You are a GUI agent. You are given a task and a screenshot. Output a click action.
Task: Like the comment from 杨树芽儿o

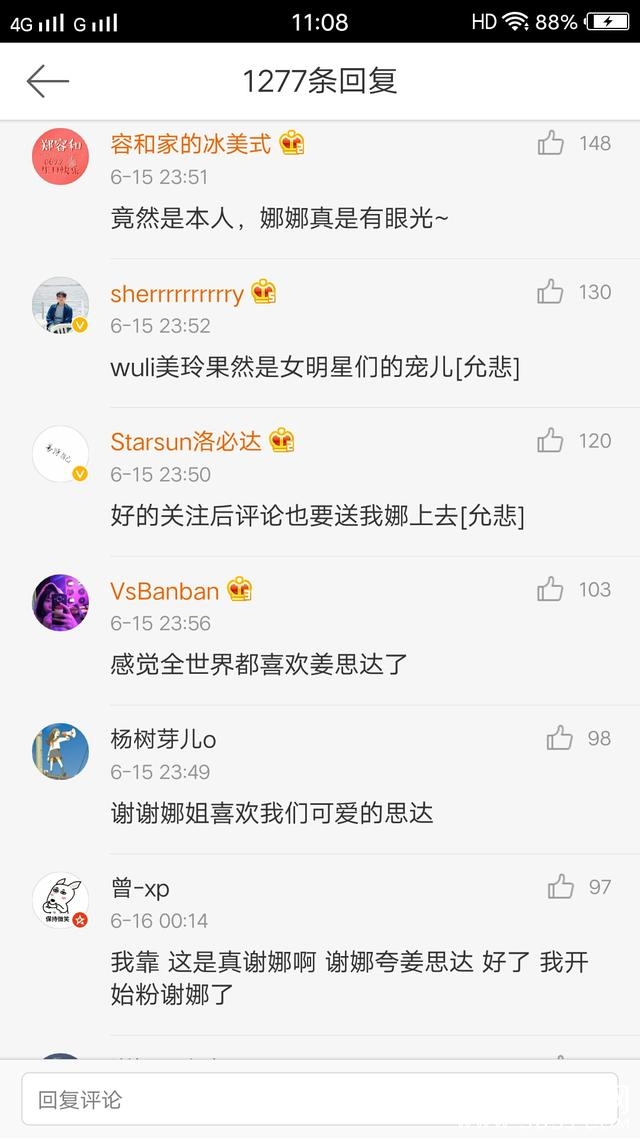pos(559,738)
